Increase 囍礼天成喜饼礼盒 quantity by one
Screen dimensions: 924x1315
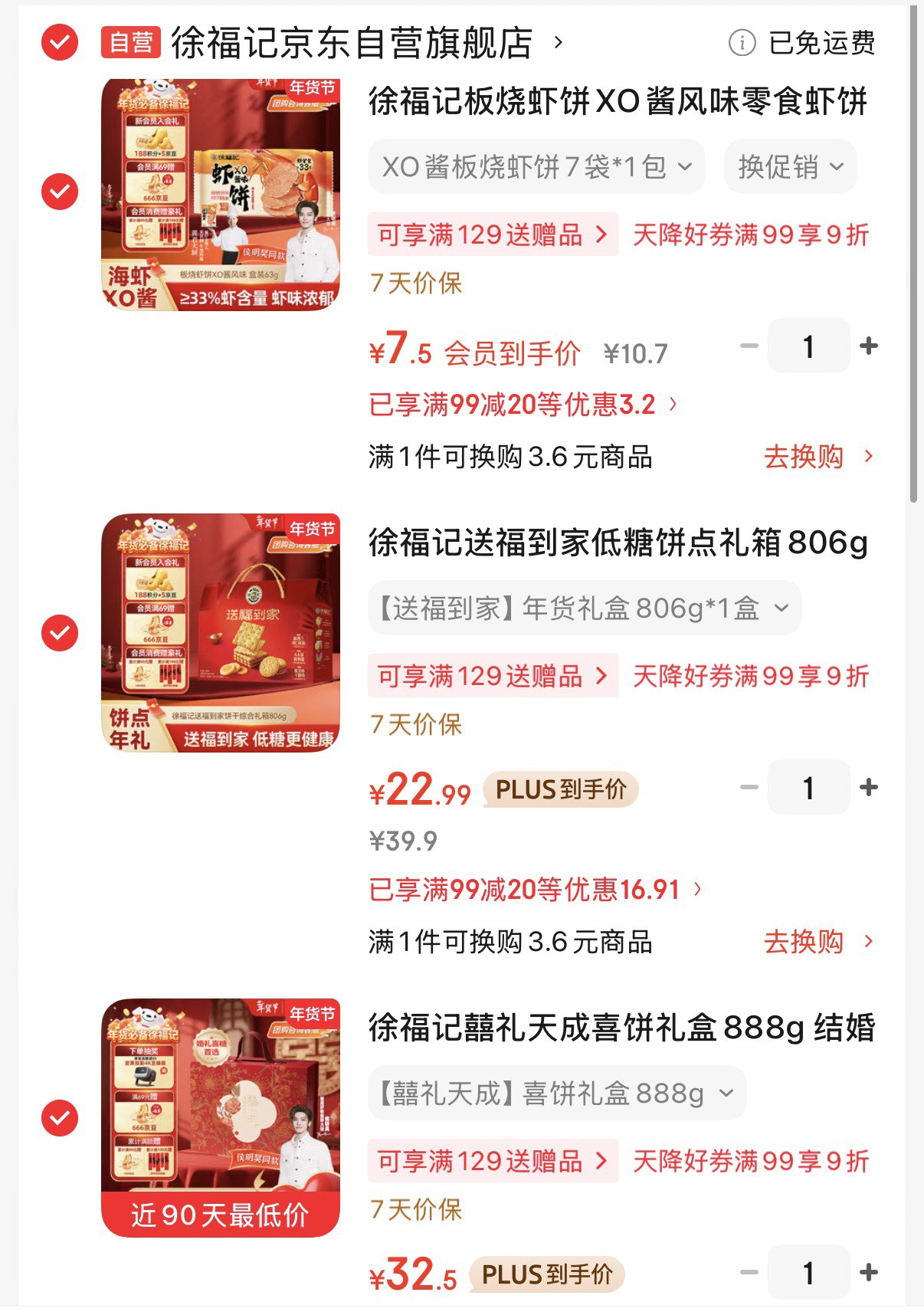(x=869, y=1273)
